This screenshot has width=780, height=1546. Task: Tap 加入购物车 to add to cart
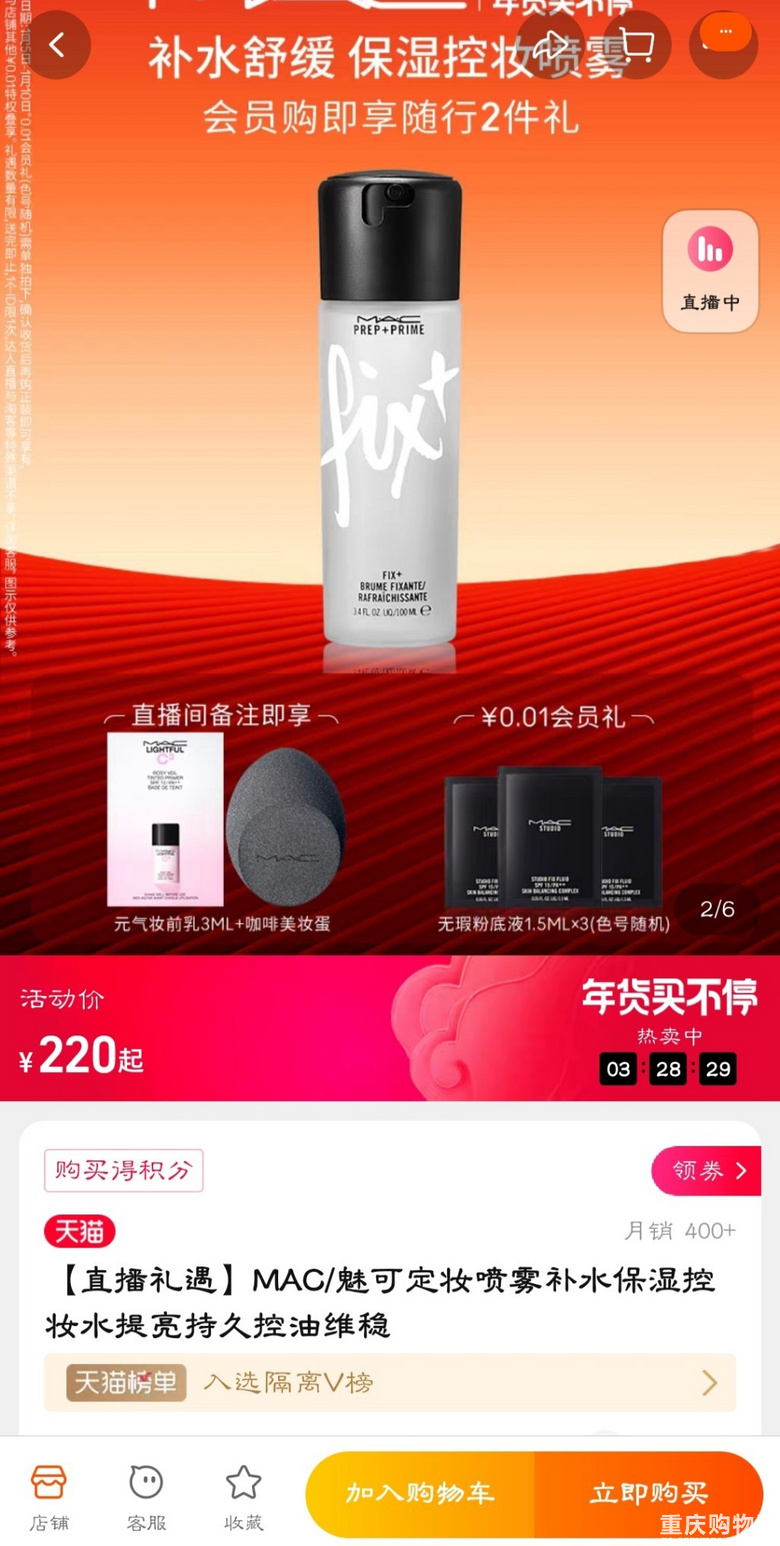click(420, 1494)
